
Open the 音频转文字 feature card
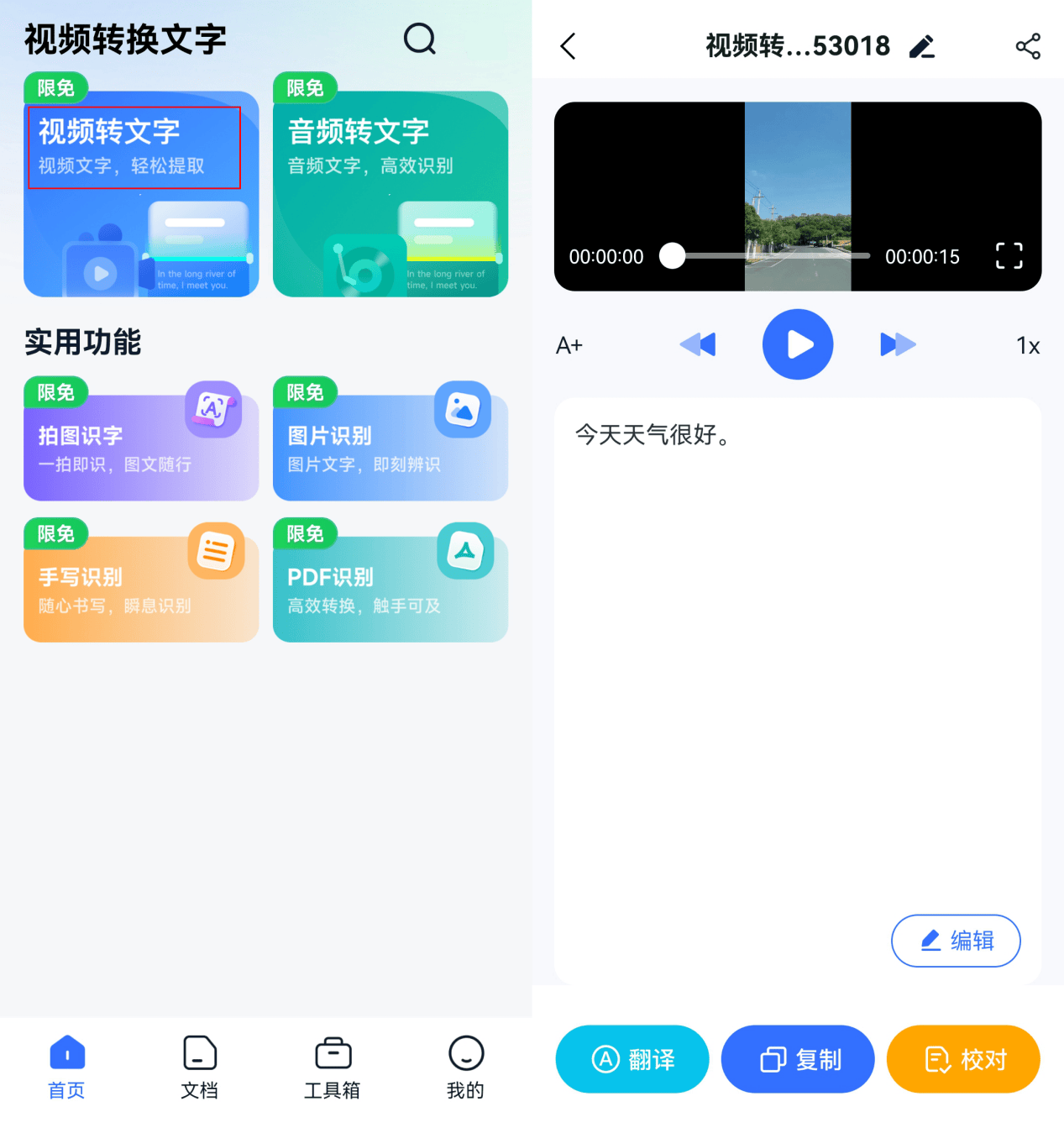[390, 195]
